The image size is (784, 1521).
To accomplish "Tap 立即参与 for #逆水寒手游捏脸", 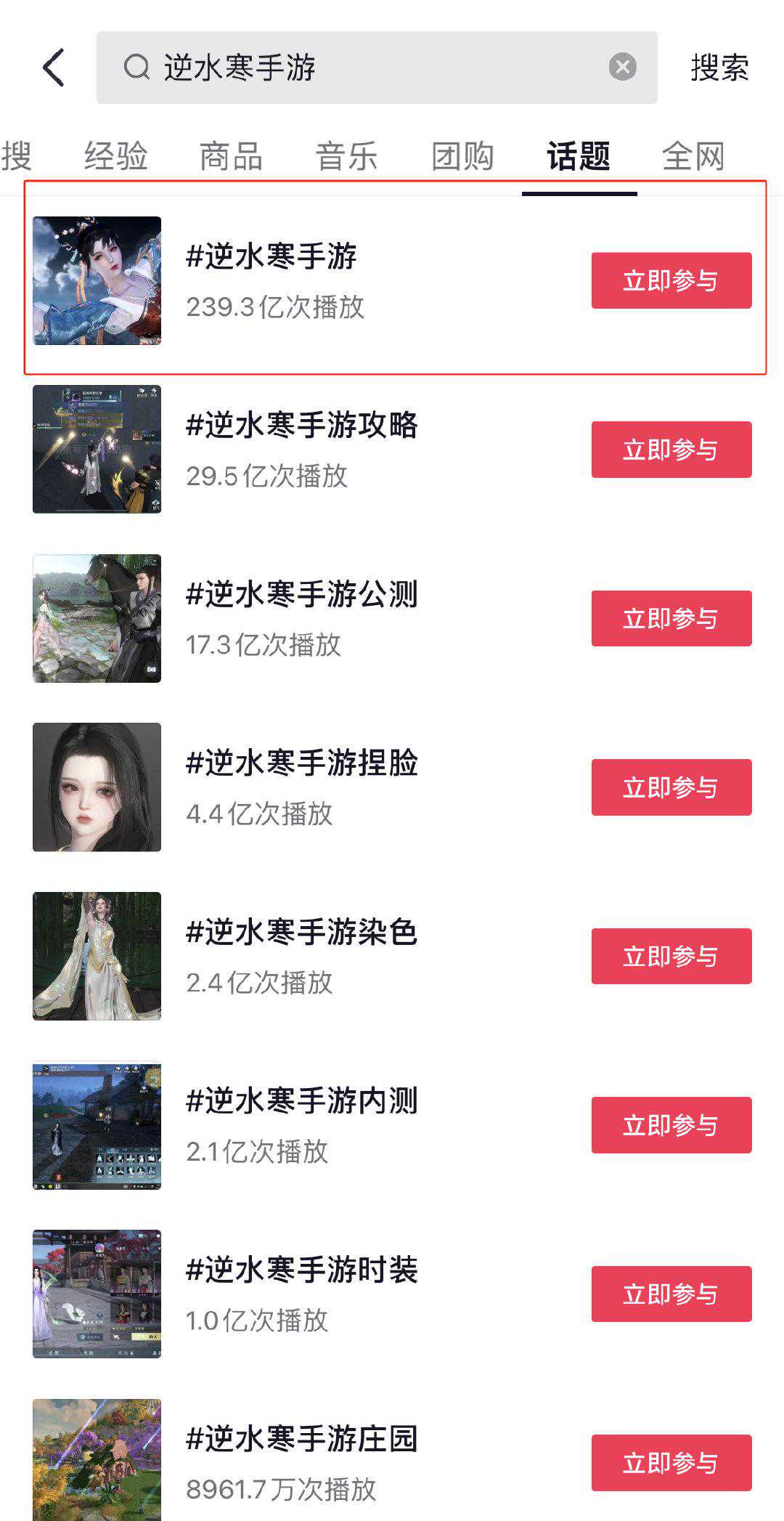I will [x=671, y=787].
